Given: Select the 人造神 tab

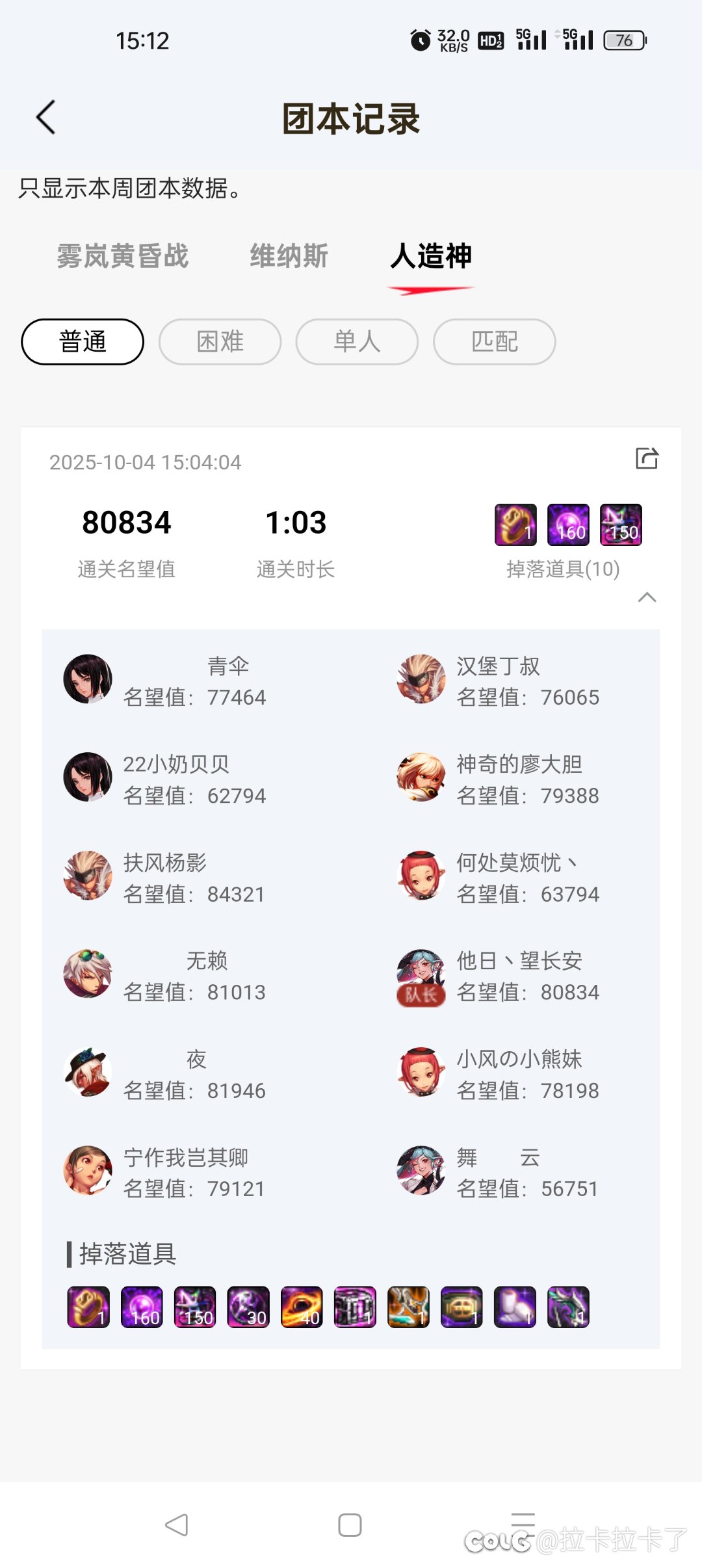Looking at the screenshot, I should 431,255.
